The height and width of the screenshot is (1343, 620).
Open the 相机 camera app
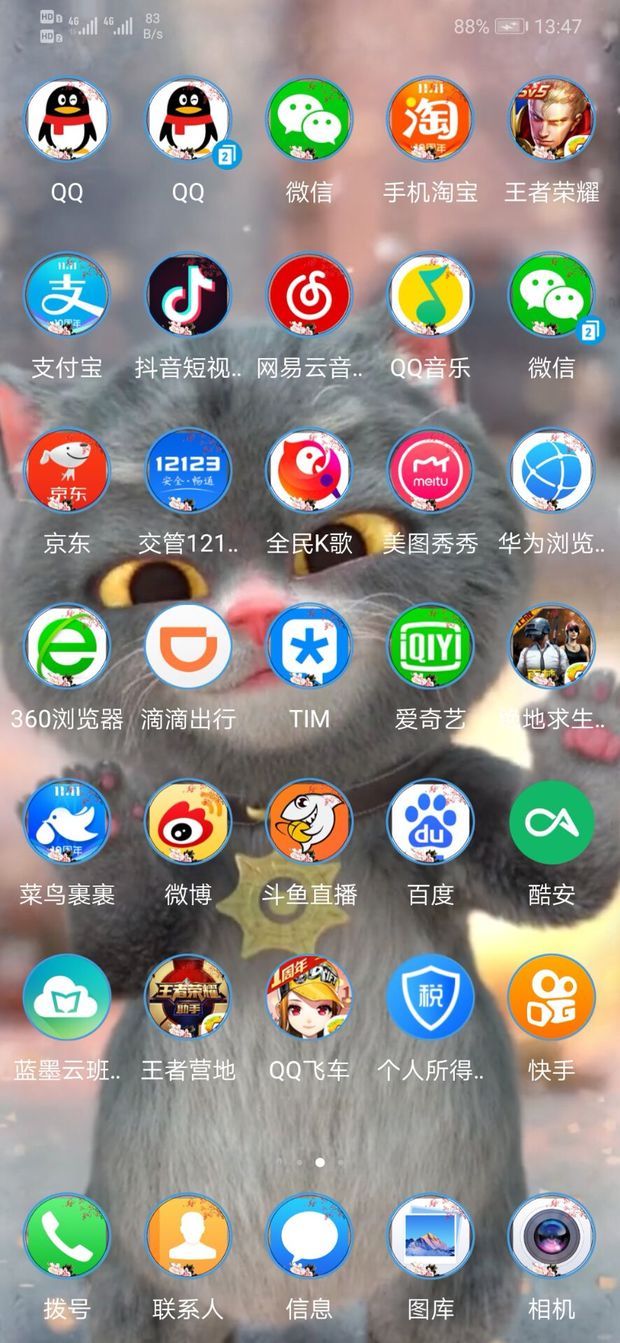(x=551, y=1236)
